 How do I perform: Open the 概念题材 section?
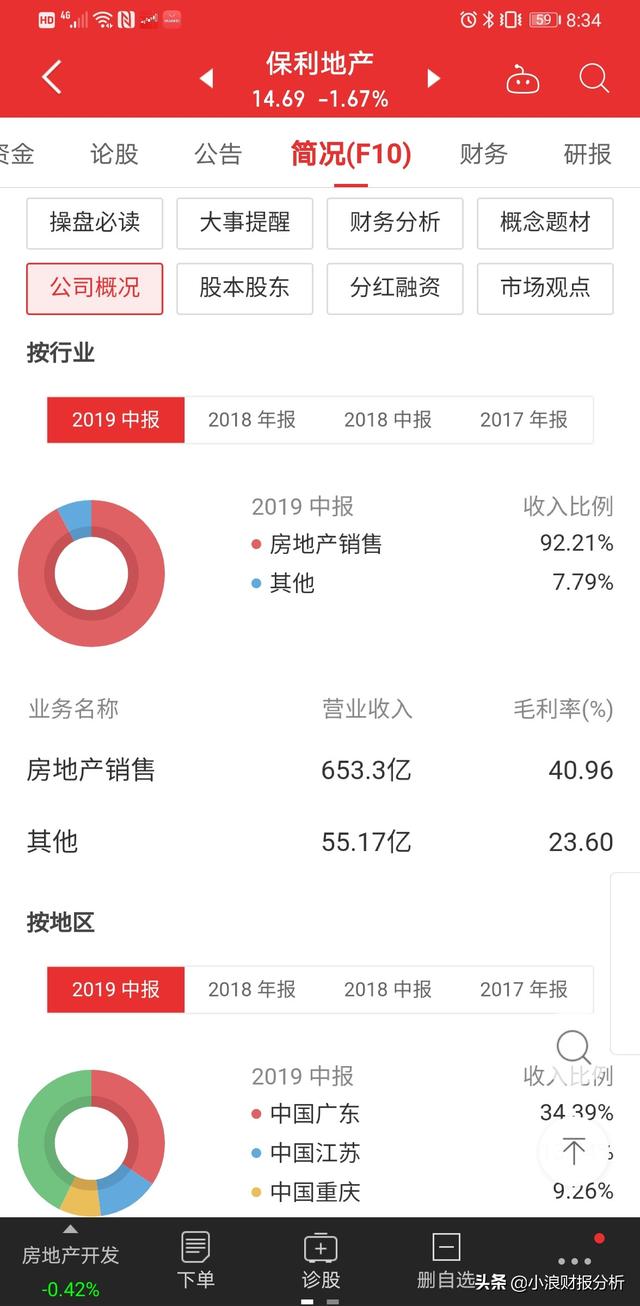tap(545, 222)
